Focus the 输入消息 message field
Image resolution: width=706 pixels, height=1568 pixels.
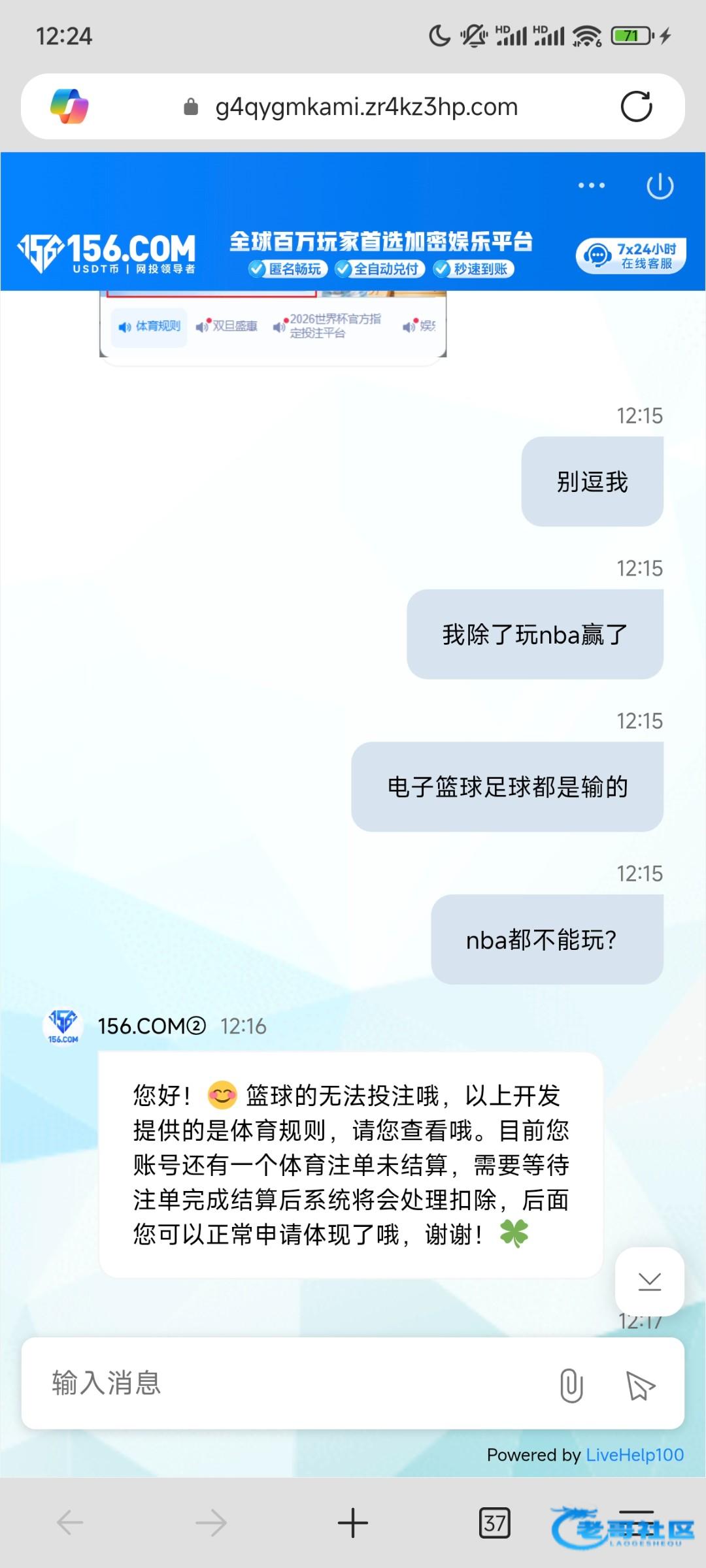point(288,1383)
